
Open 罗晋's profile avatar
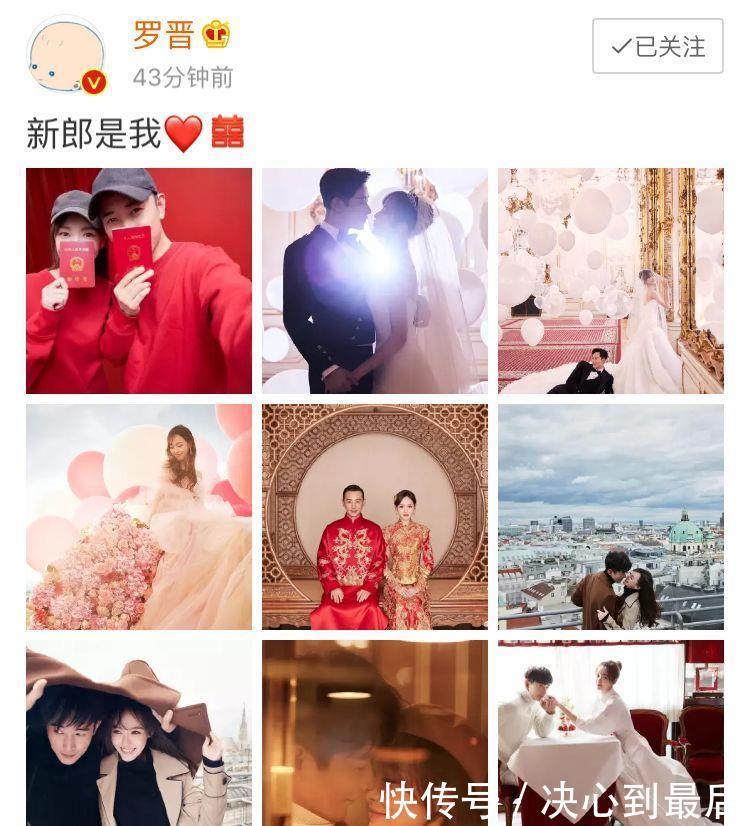tap(66, 56)
